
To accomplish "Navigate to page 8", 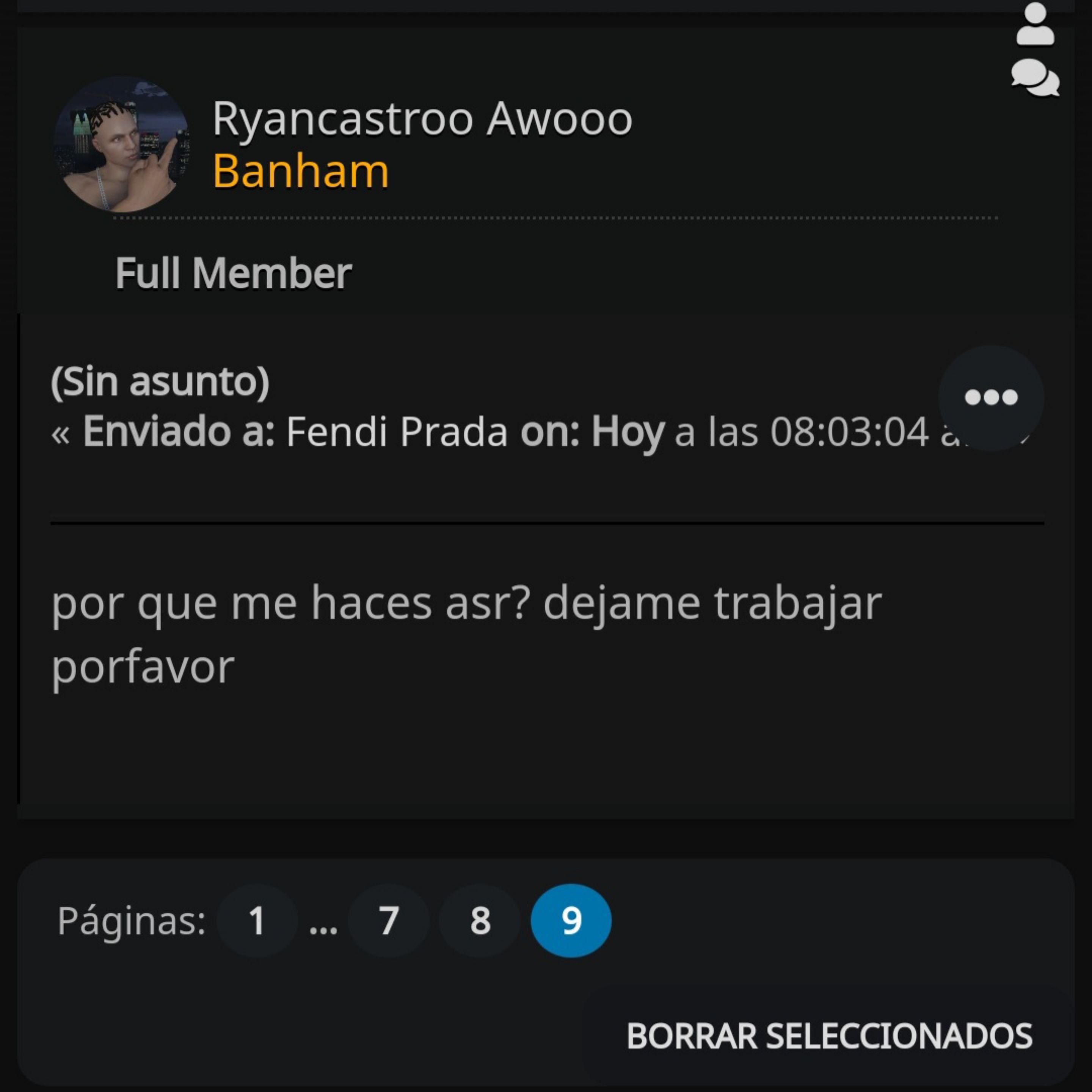I will pyautogui.click(x=480, y=920).
